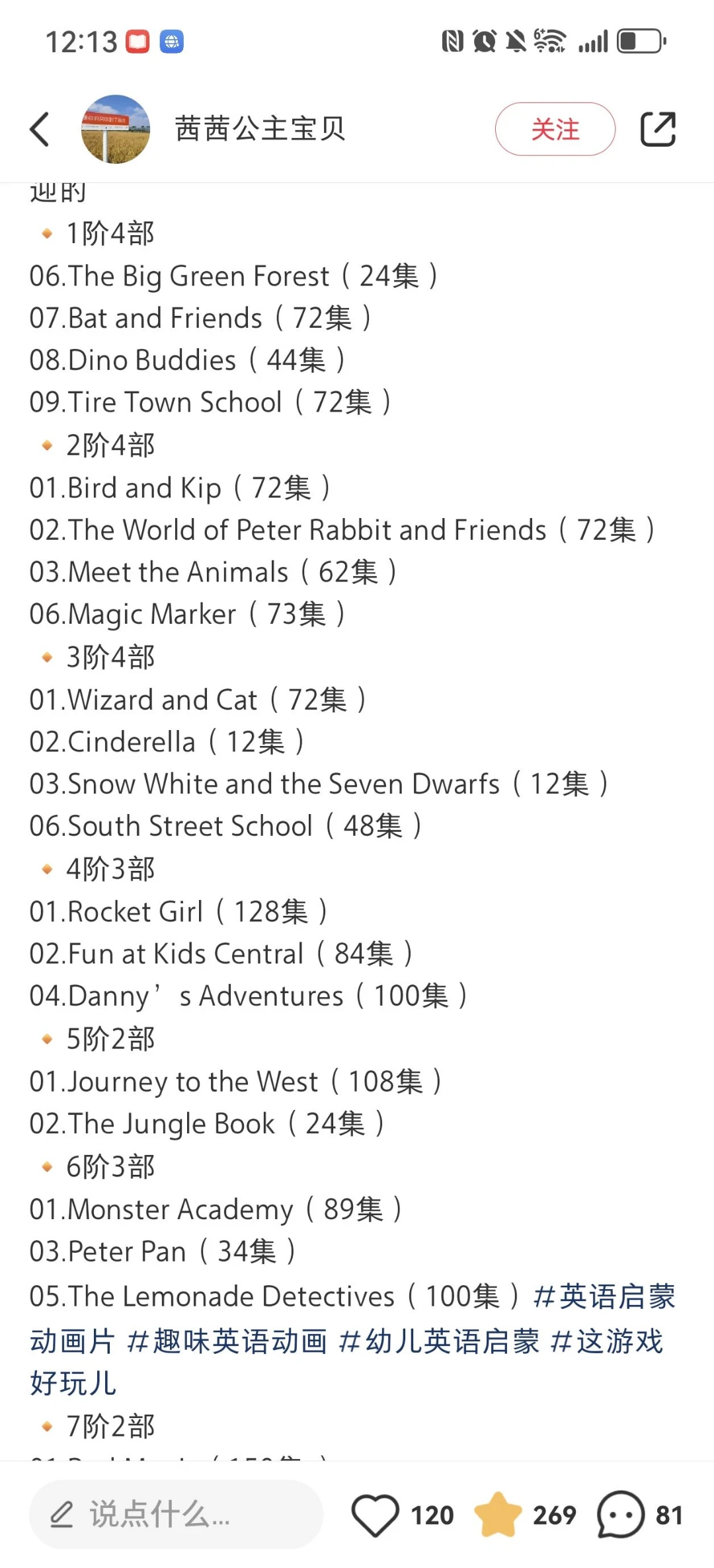Open 茜茜公主宝贝's profile avatar
The image size is (714, 1568).
(x=116, y=129)
